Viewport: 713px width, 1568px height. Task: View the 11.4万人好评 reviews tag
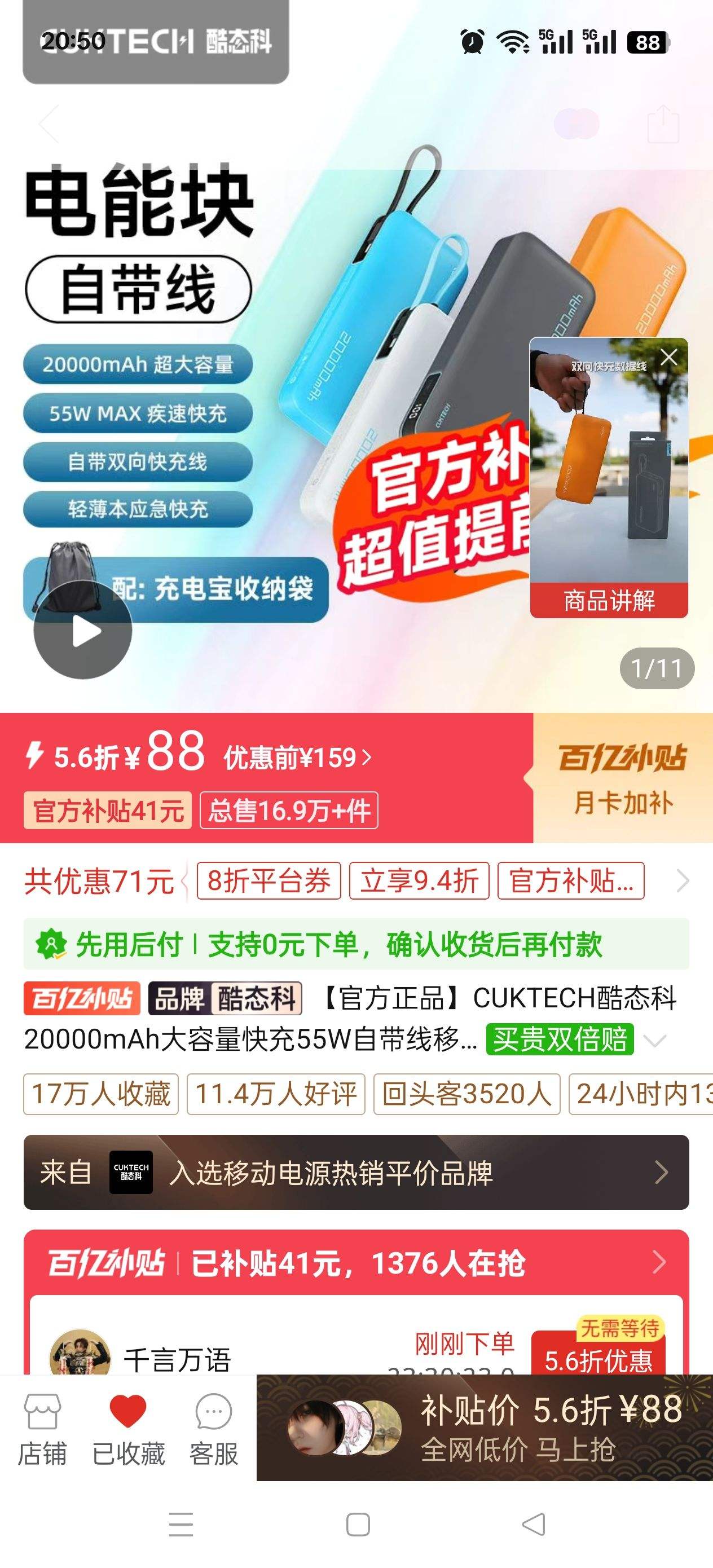(276, 1094)
